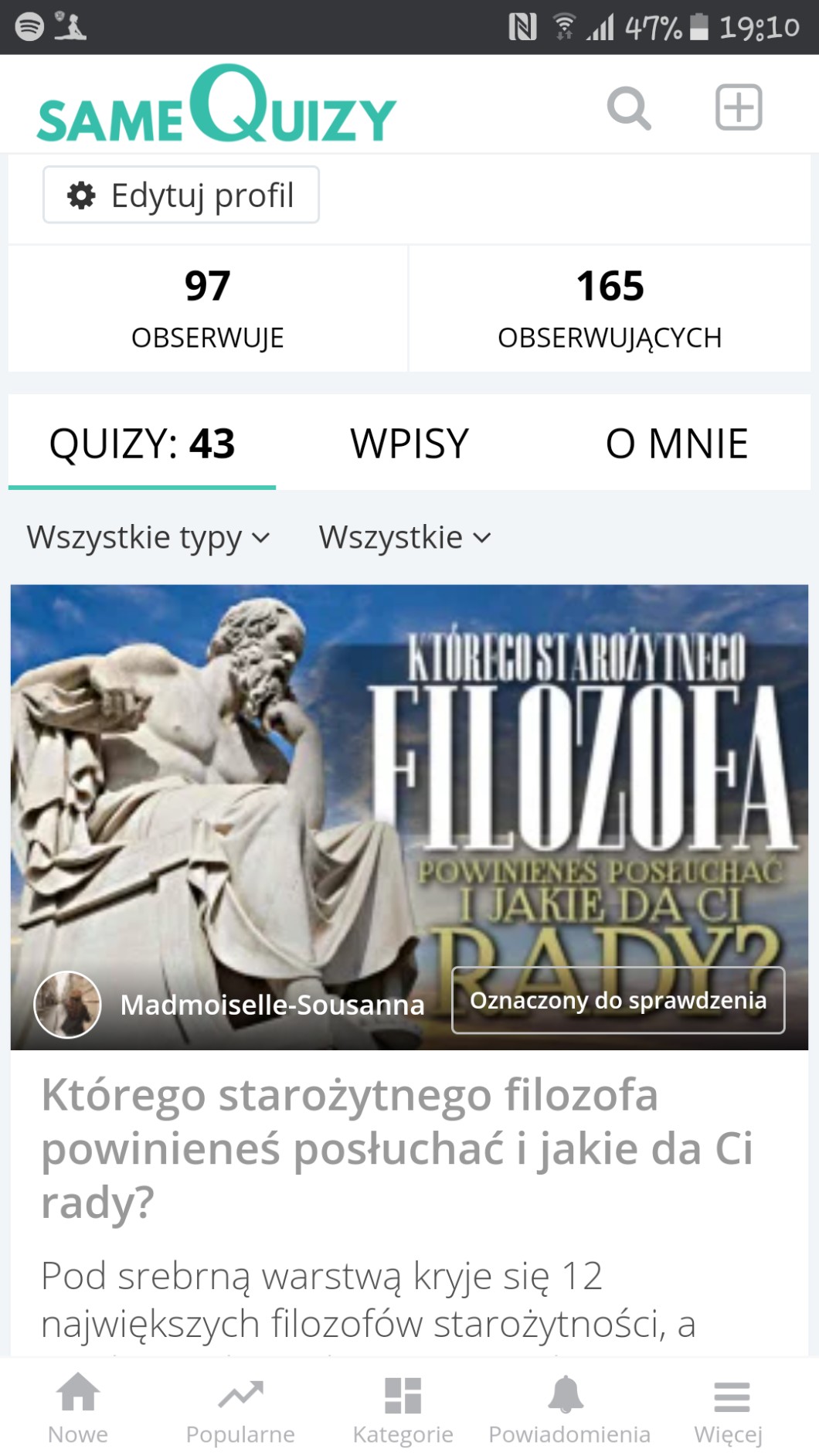Expand the Wszystkie filter dropdown

(405, 538)
